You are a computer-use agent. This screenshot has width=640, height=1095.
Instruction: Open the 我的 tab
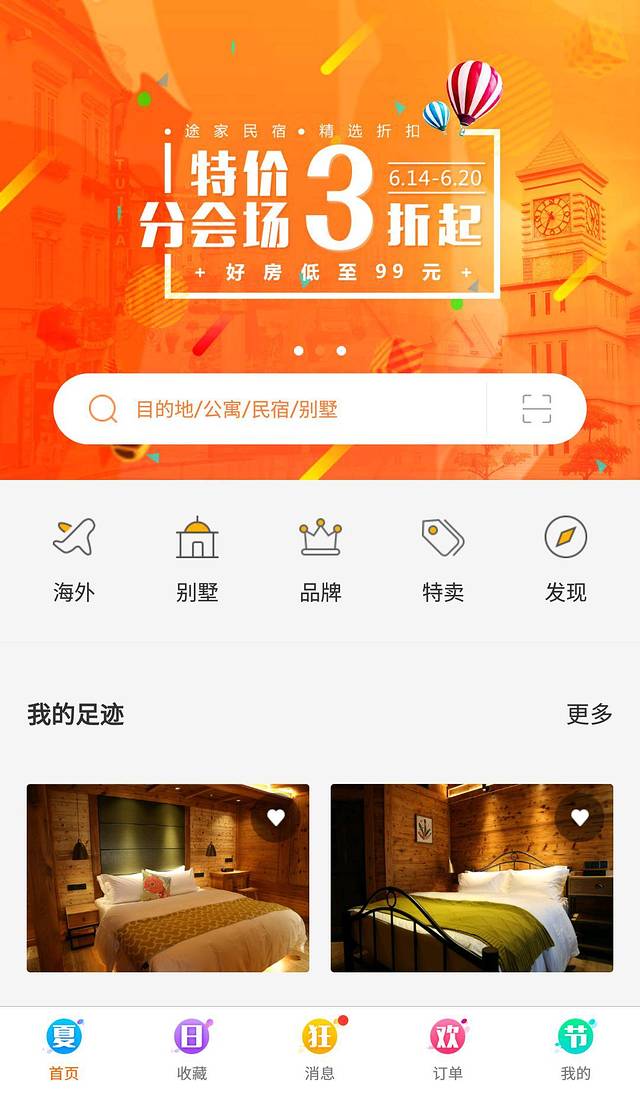[x=576, y=1050]
